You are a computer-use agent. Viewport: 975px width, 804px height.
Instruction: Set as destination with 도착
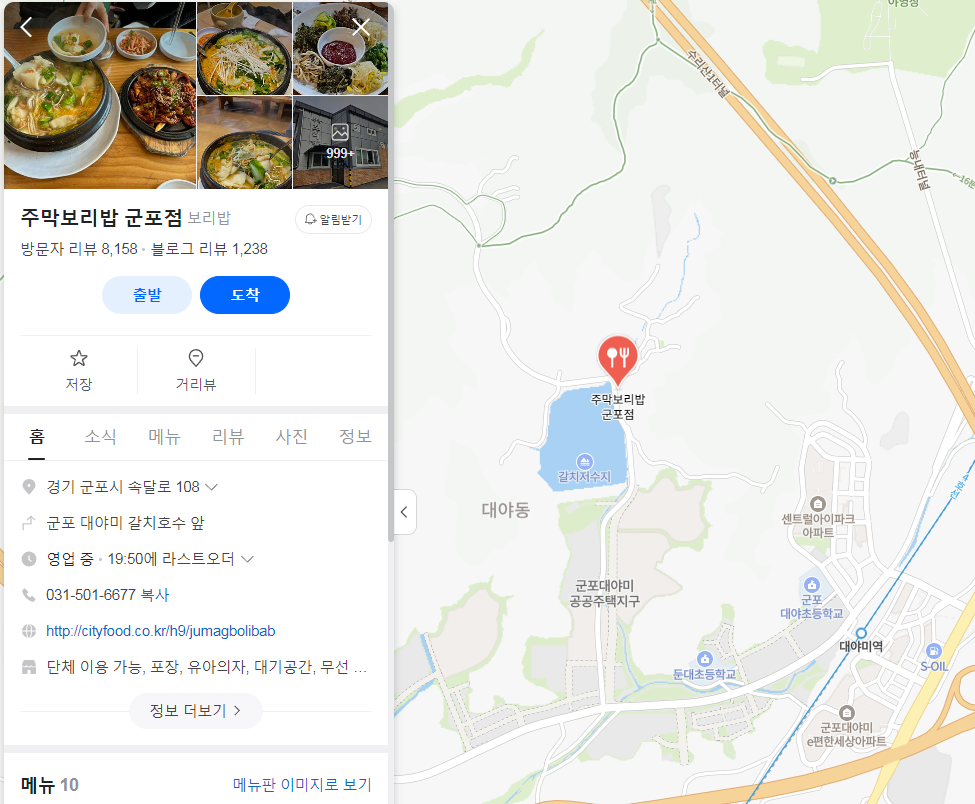(x=245, y=295)
